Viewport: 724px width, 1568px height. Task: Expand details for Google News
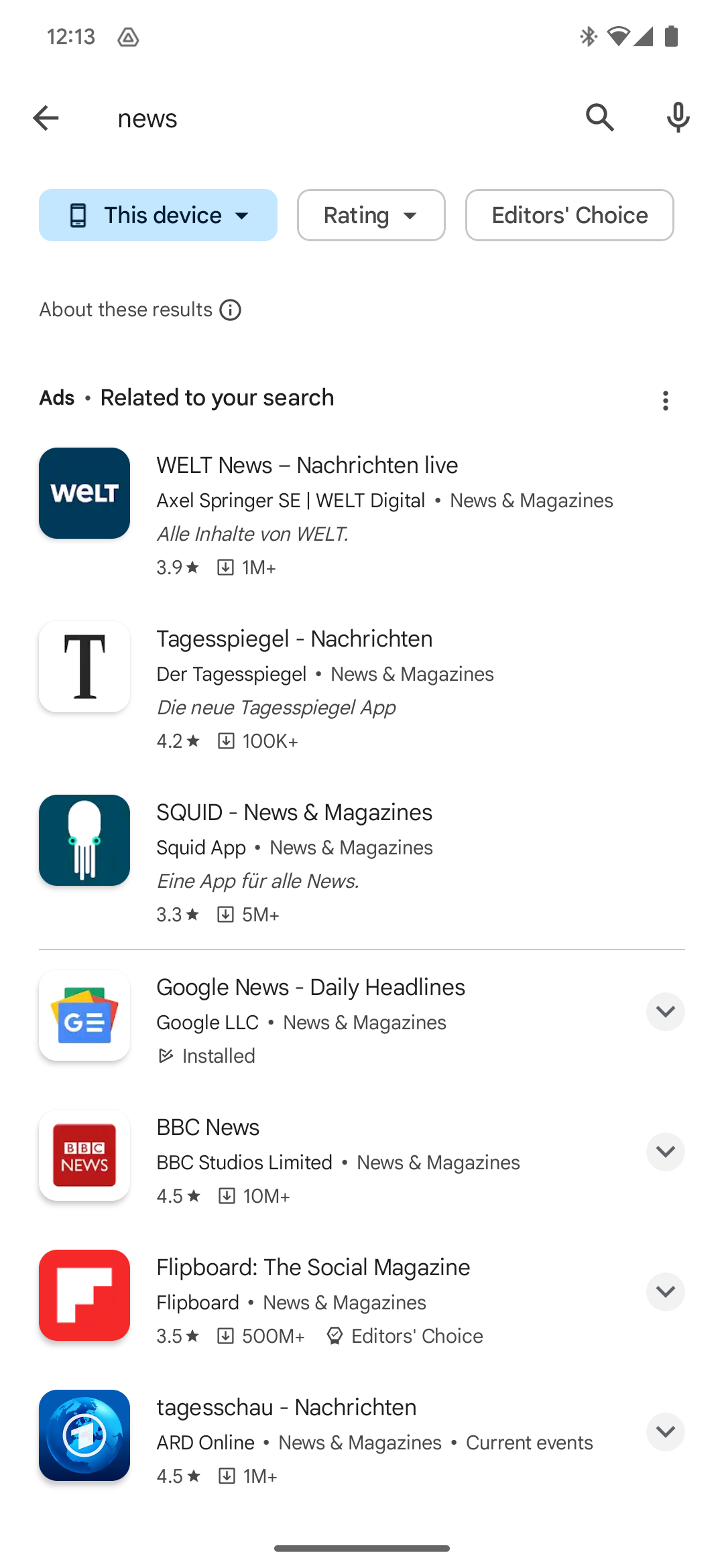coord(665,1011)
